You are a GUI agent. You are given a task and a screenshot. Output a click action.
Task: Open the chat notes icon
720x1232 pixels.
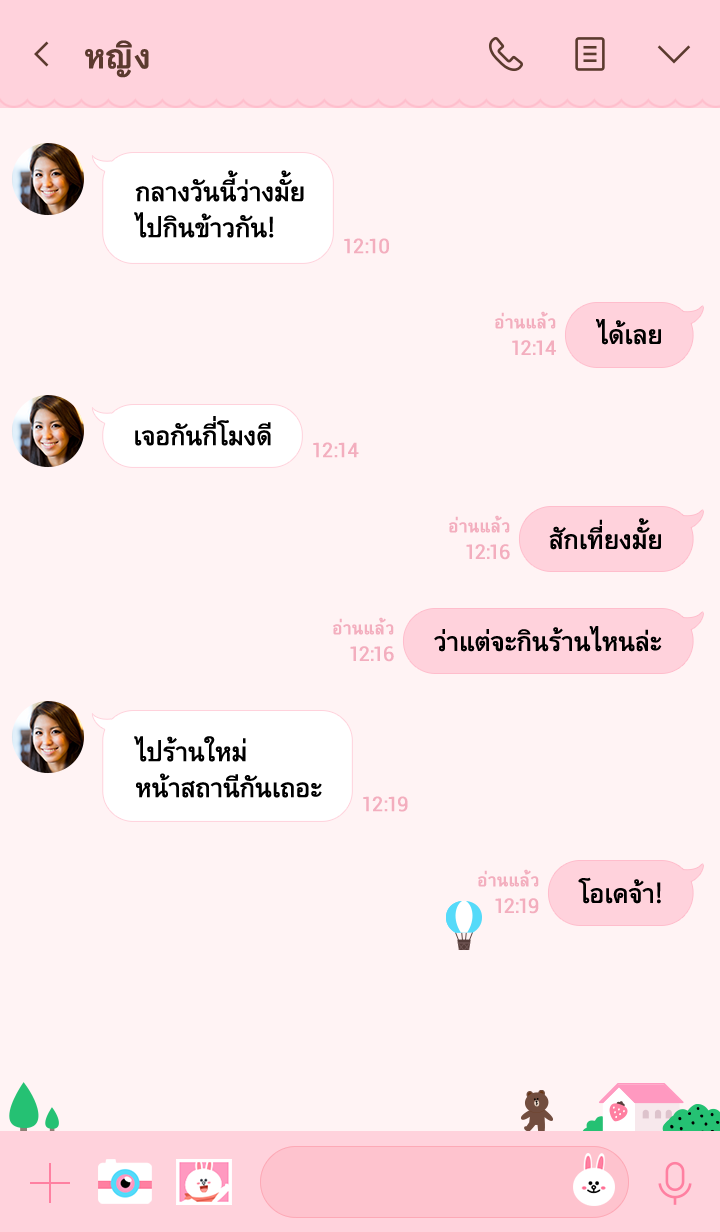coord(590,54)
